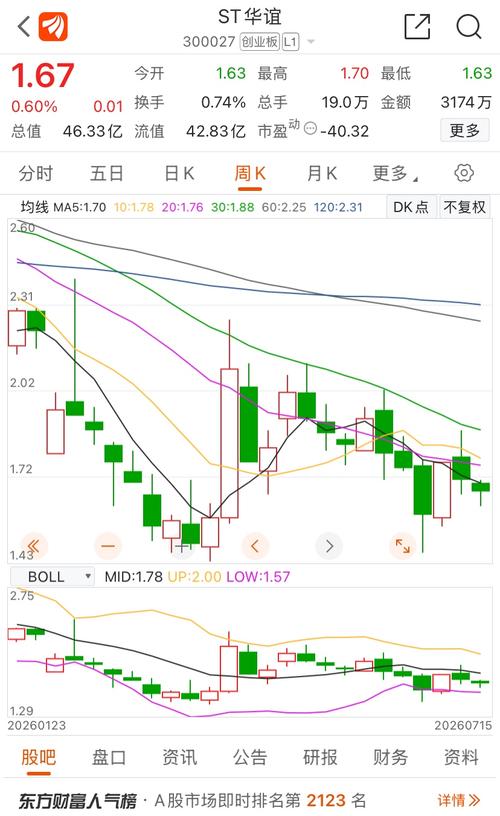Toggle the DK点 indicator button

[411, 207]
